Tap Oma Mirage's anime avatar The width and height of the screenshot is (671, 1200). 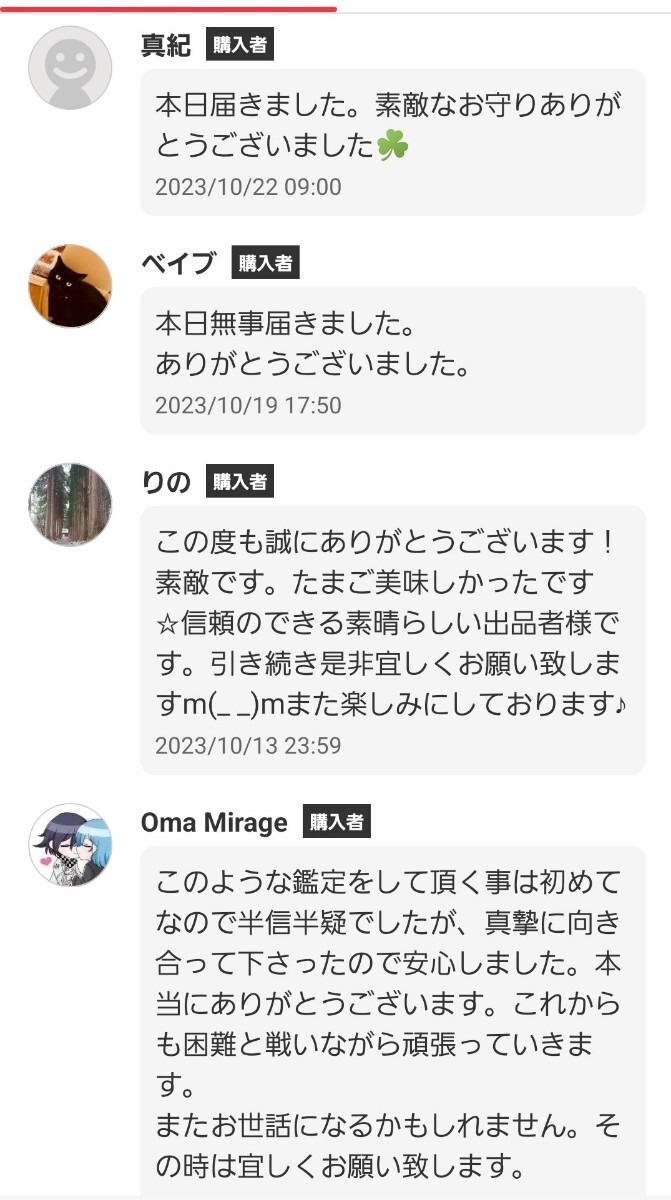pyautogui.click(x=70, y=844)
